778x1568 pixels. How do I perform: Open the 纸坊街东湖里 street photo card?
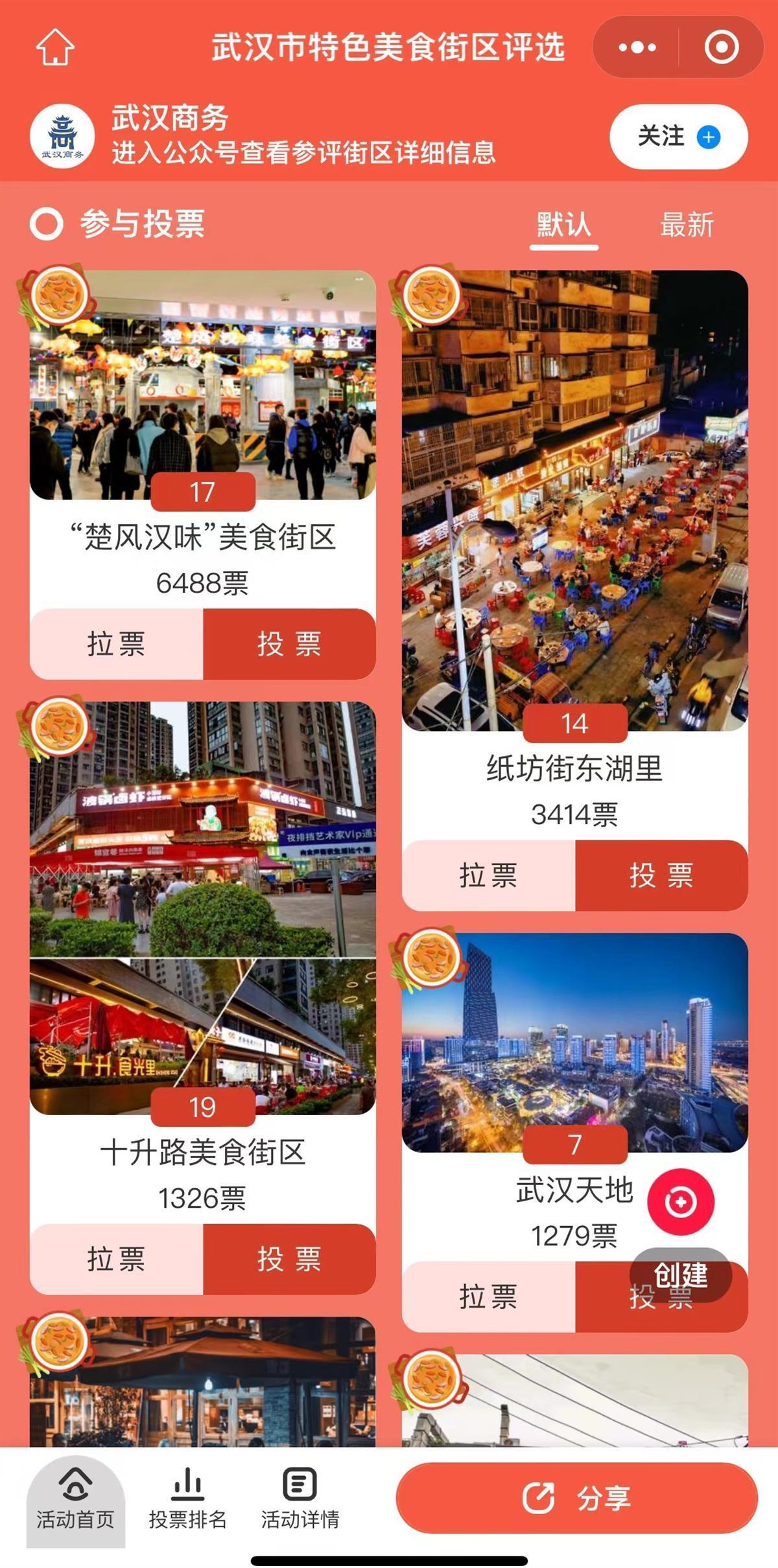[574, 499]
